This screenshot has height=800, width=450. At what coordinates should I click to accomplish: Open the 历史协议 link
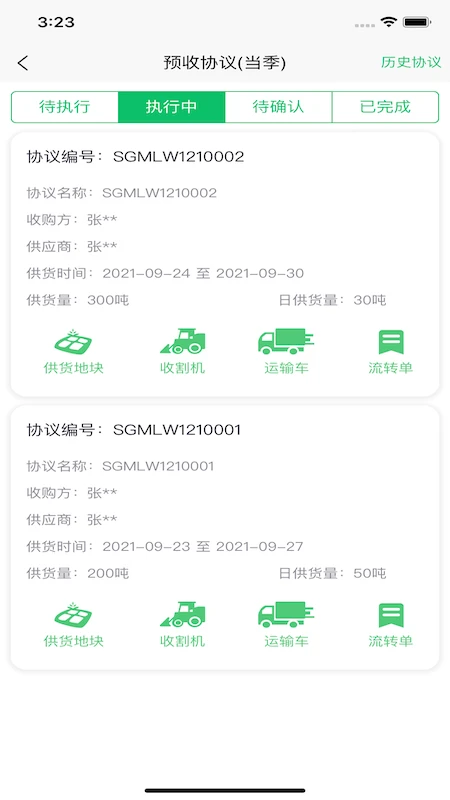pos(411,62)
